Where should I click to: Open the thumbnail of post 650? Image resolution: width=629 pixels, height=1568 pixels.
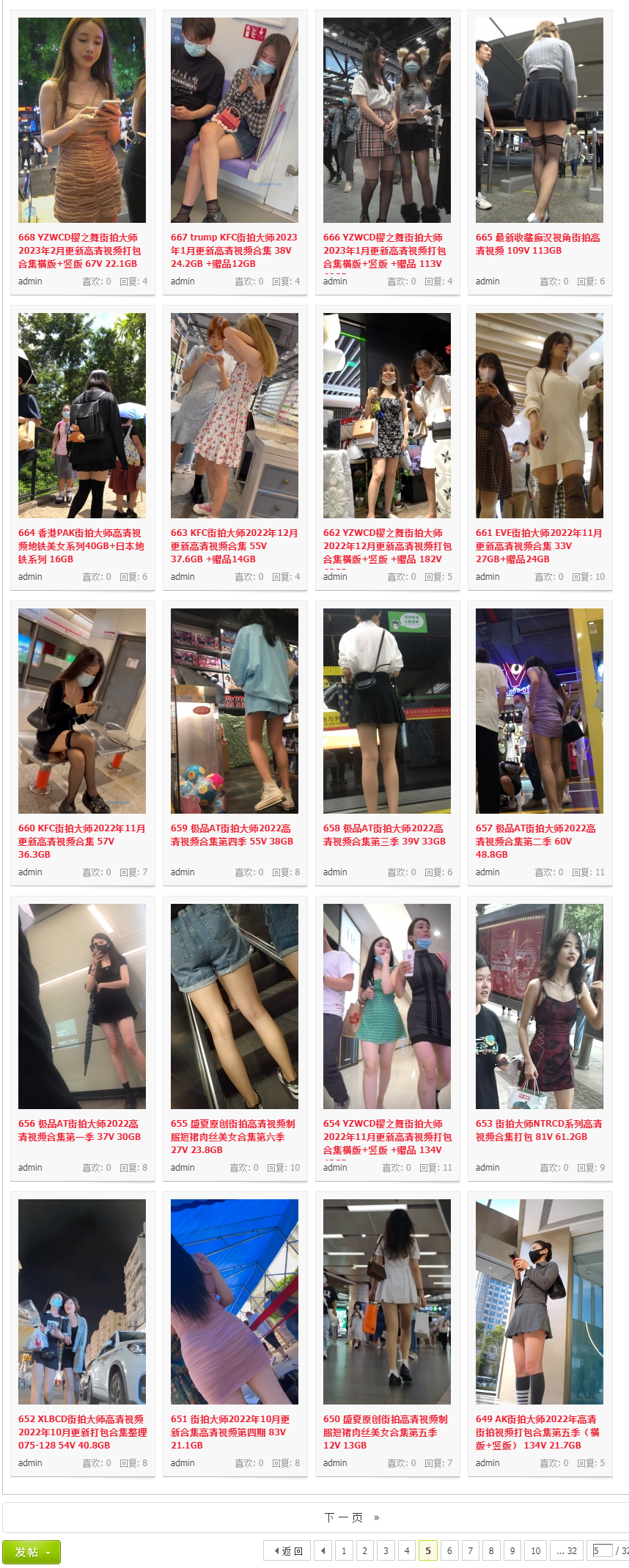tap(386, 1302)
